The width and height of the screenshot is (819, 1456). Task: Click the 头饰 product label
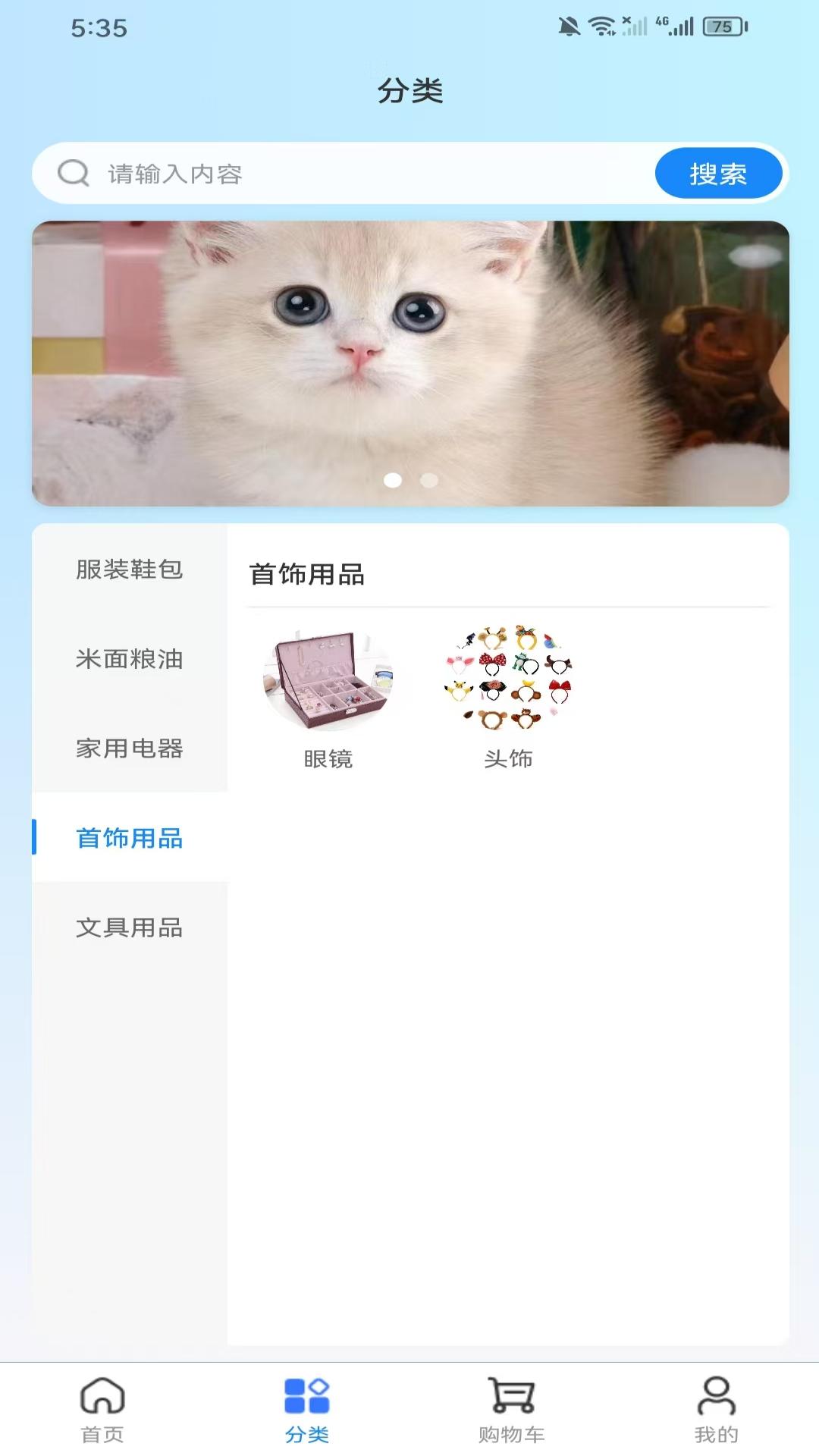(510, 759)
